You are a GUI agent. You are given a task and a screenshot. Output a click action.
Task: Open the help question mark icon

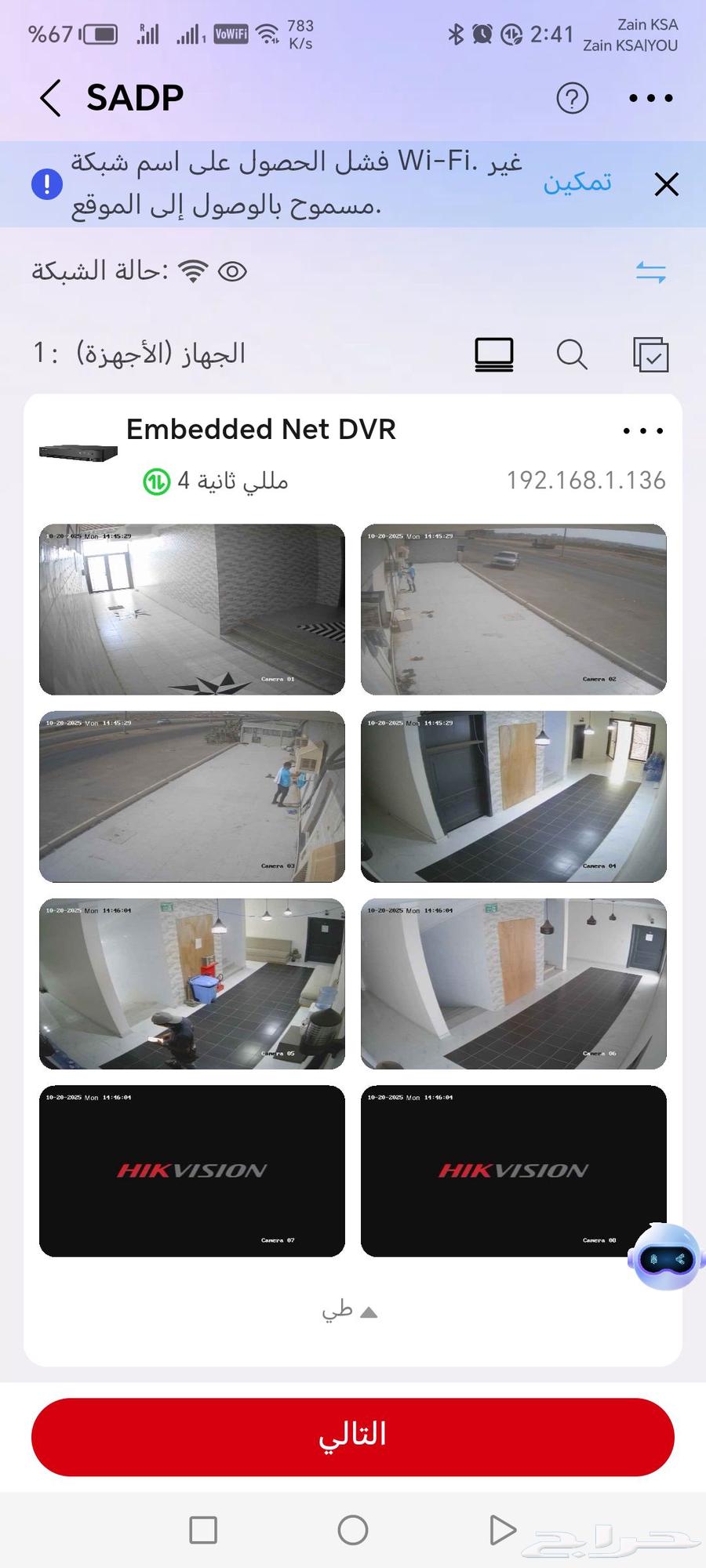[x=572, y=98]
